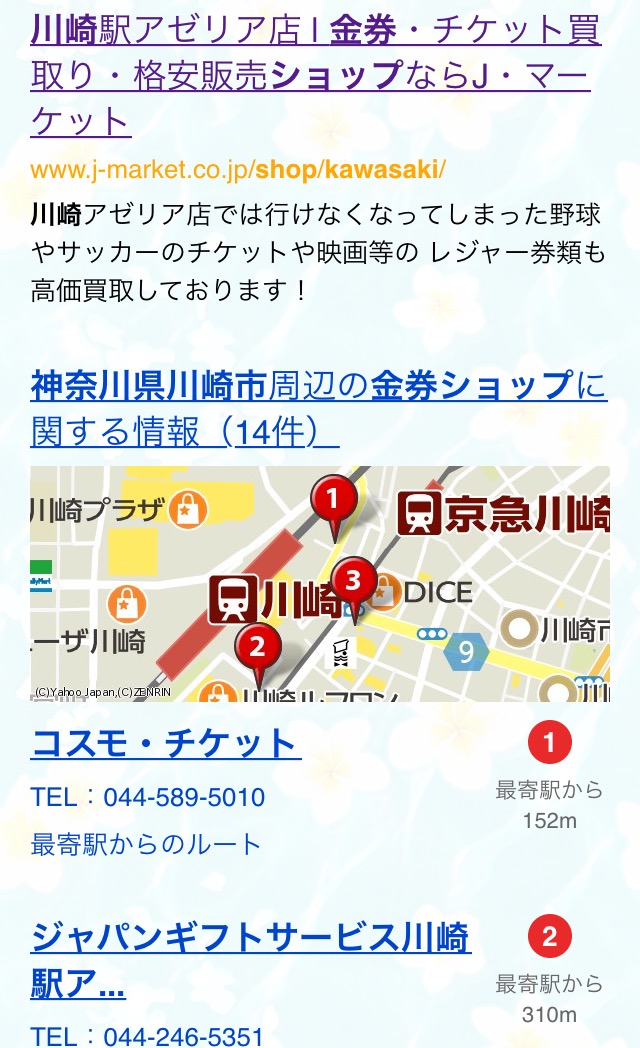The image size is (640, 1048).
Task: Open the コスモ・チケット shop listing
Action: click(x=165, y=743)
